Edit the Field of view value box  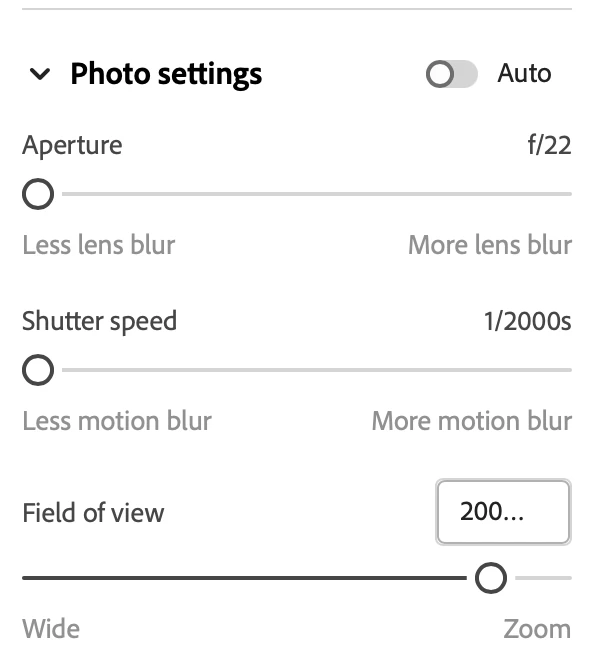tap(503, 513)
